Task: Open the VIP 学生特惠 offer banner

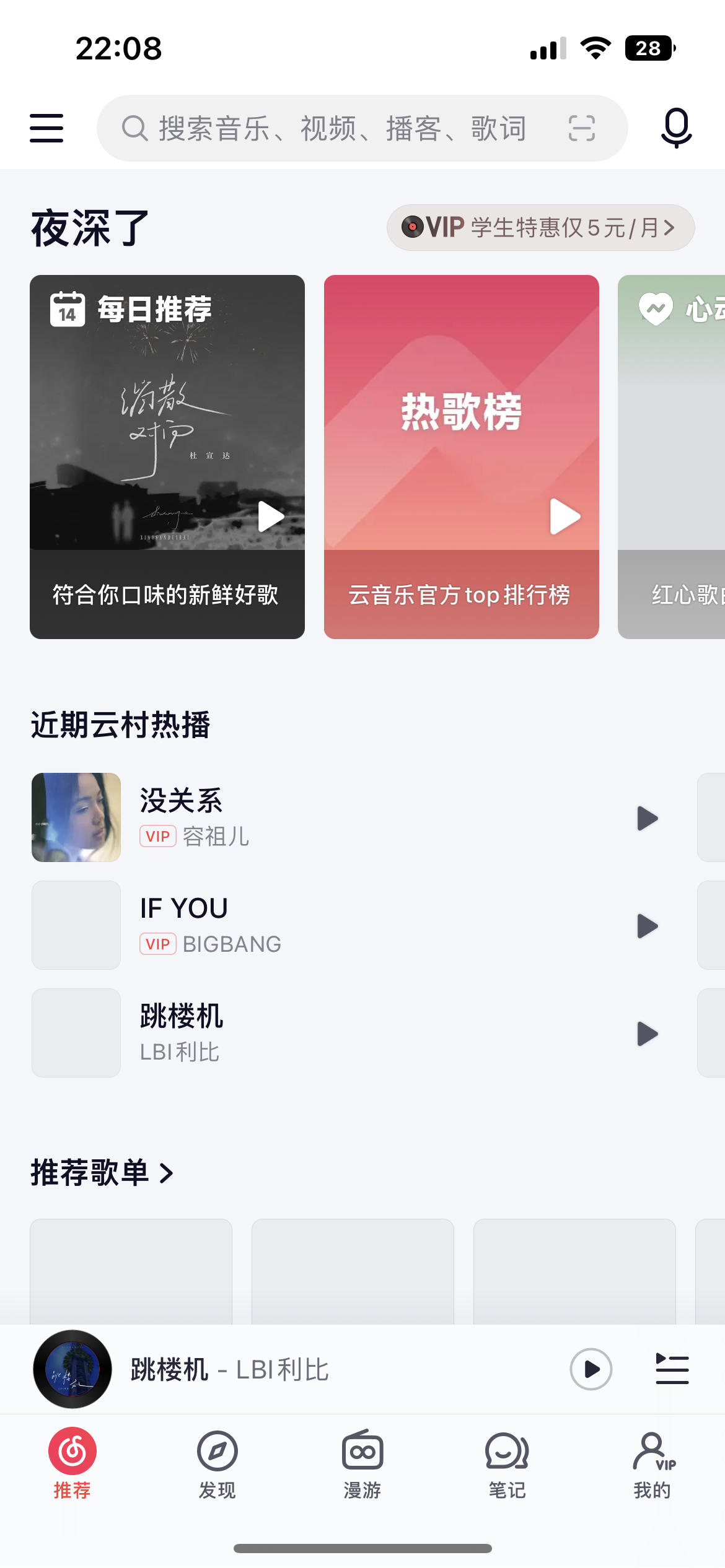Action: 540,227
